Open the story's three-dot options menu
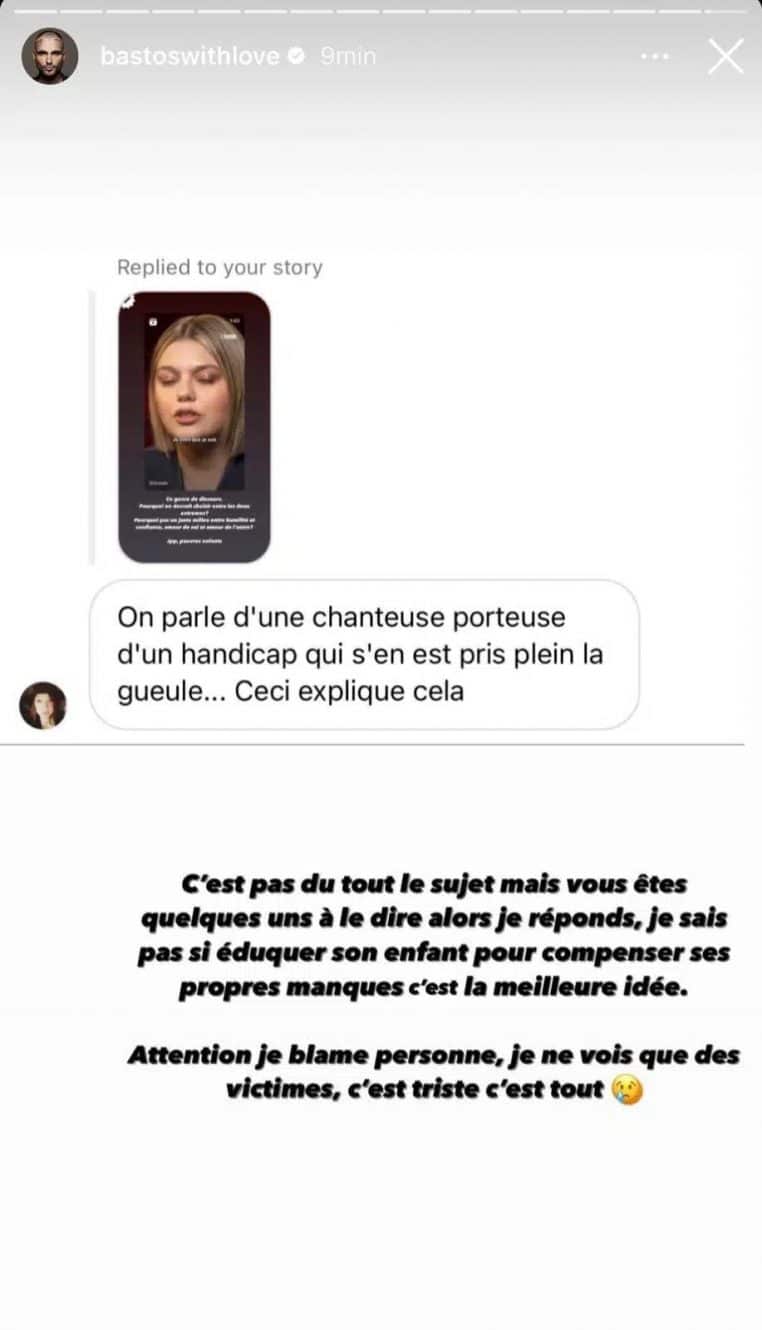This screenshot has height=1330, width=762. (x=654, y=57)
